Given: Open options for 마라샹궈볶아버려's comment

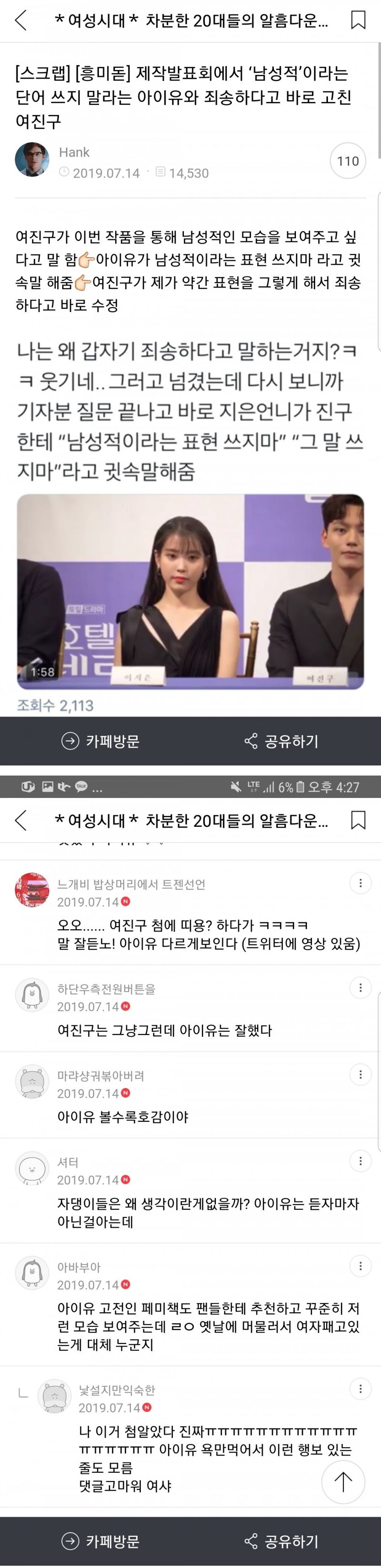Looking at the screenshot, I should [360, 1074].
